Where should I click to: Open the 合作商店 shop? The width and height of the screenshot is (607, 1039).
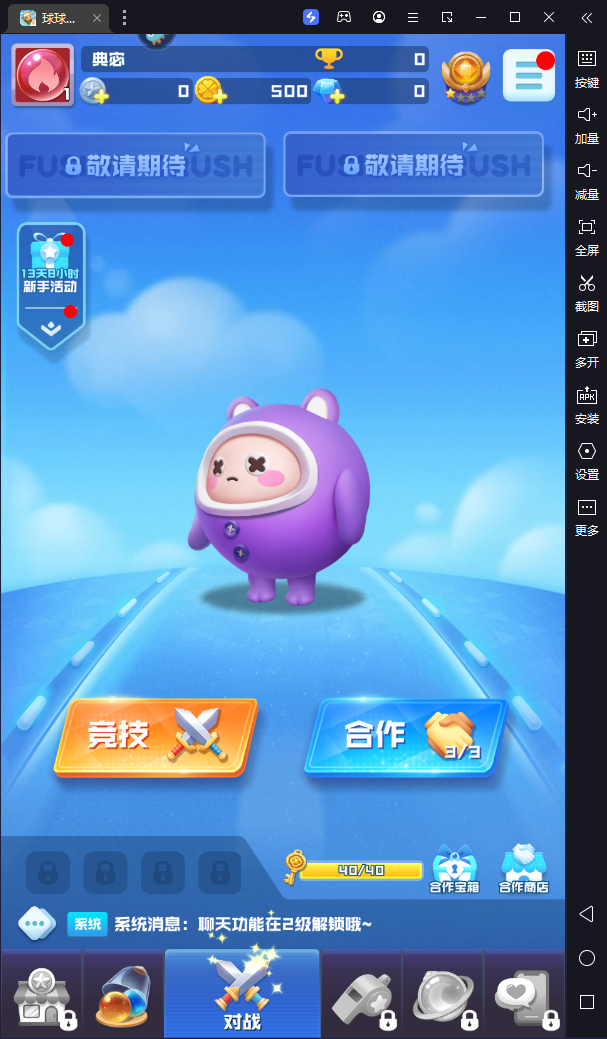523,867
